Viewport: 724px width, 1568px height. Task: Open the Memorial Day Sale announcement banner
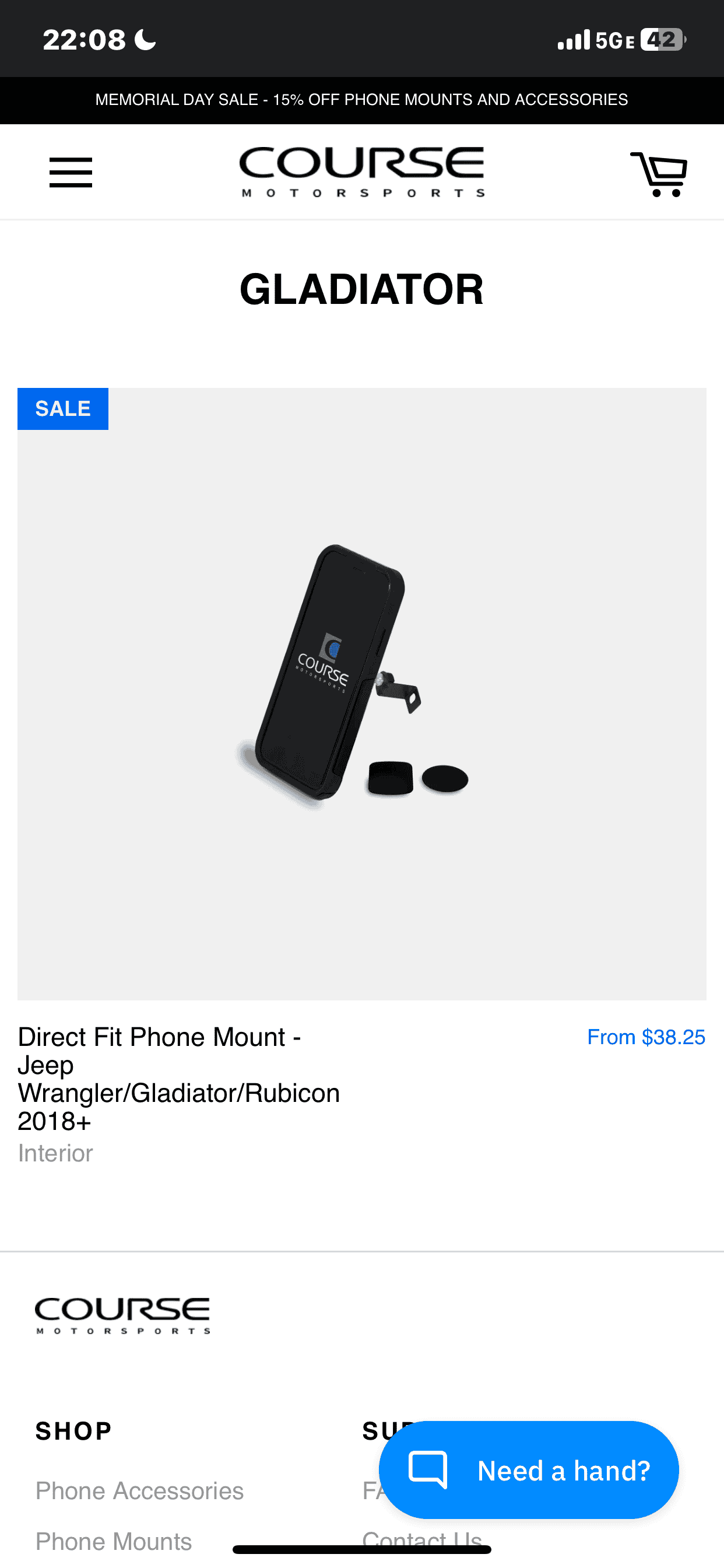(362, 100)
